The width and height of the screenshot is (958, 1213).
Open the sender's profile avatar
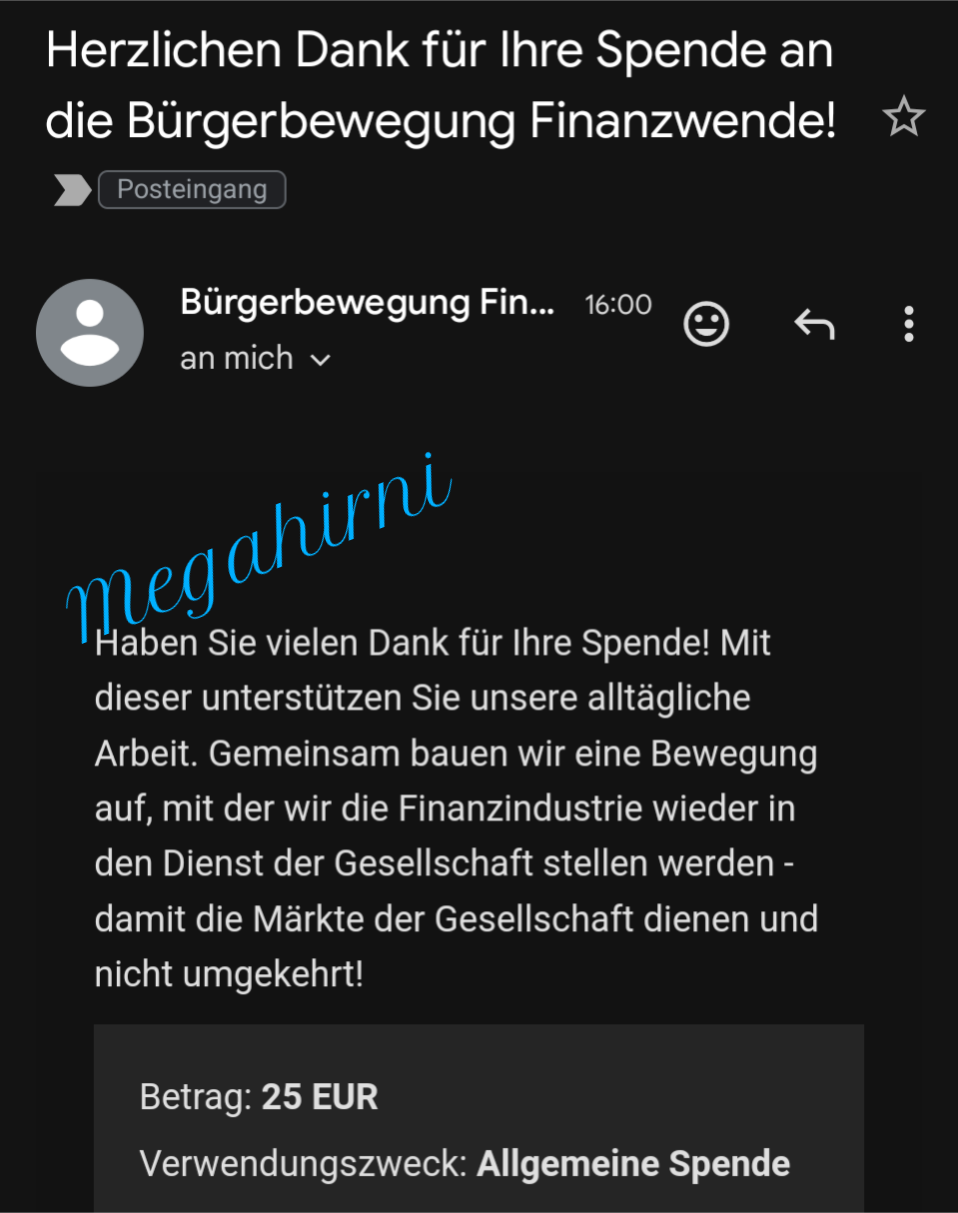point(90,333)
